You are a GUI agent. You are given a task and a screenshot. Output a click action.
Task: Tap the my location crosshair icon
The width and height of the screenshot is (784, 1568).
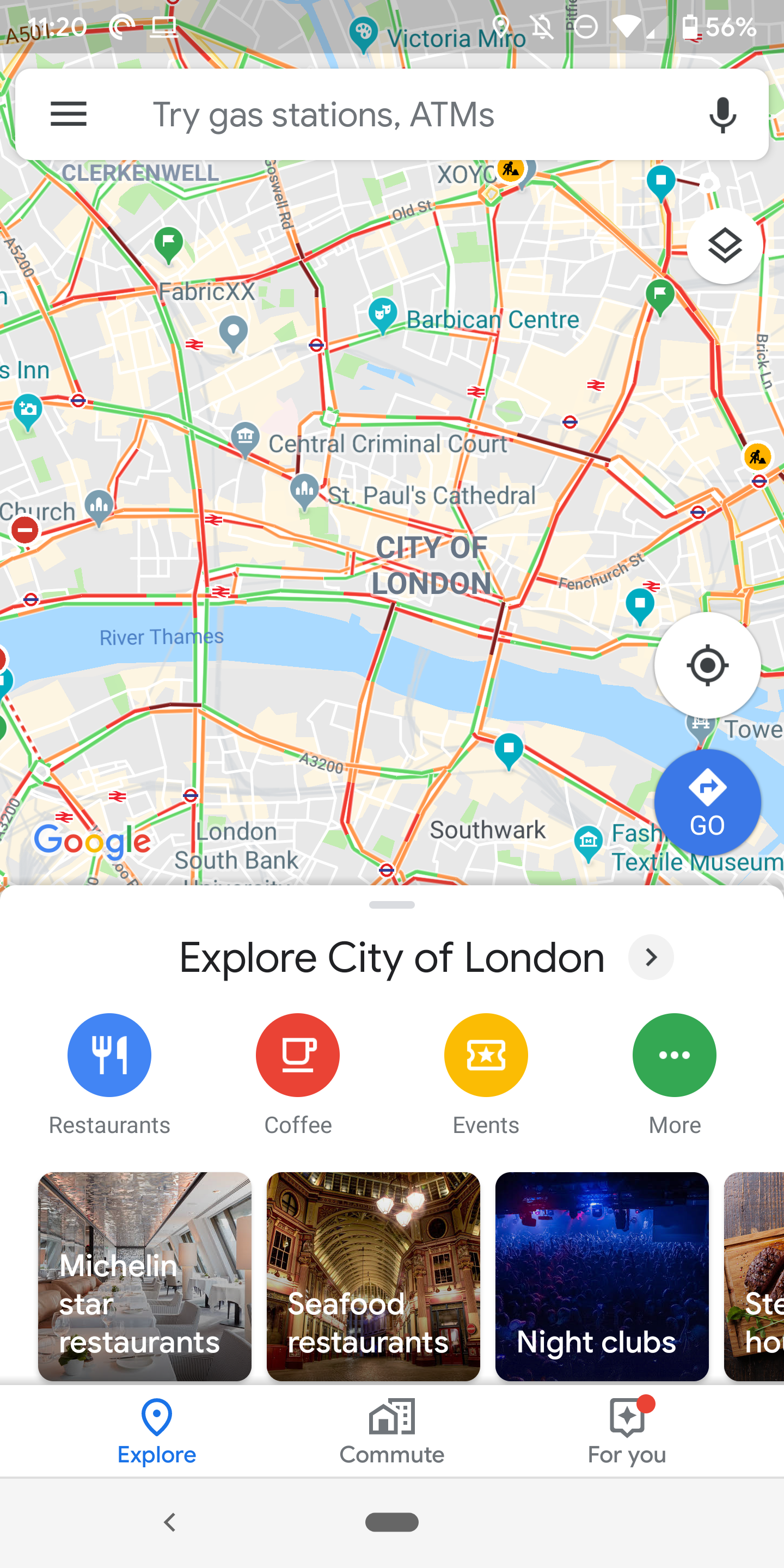707,666
